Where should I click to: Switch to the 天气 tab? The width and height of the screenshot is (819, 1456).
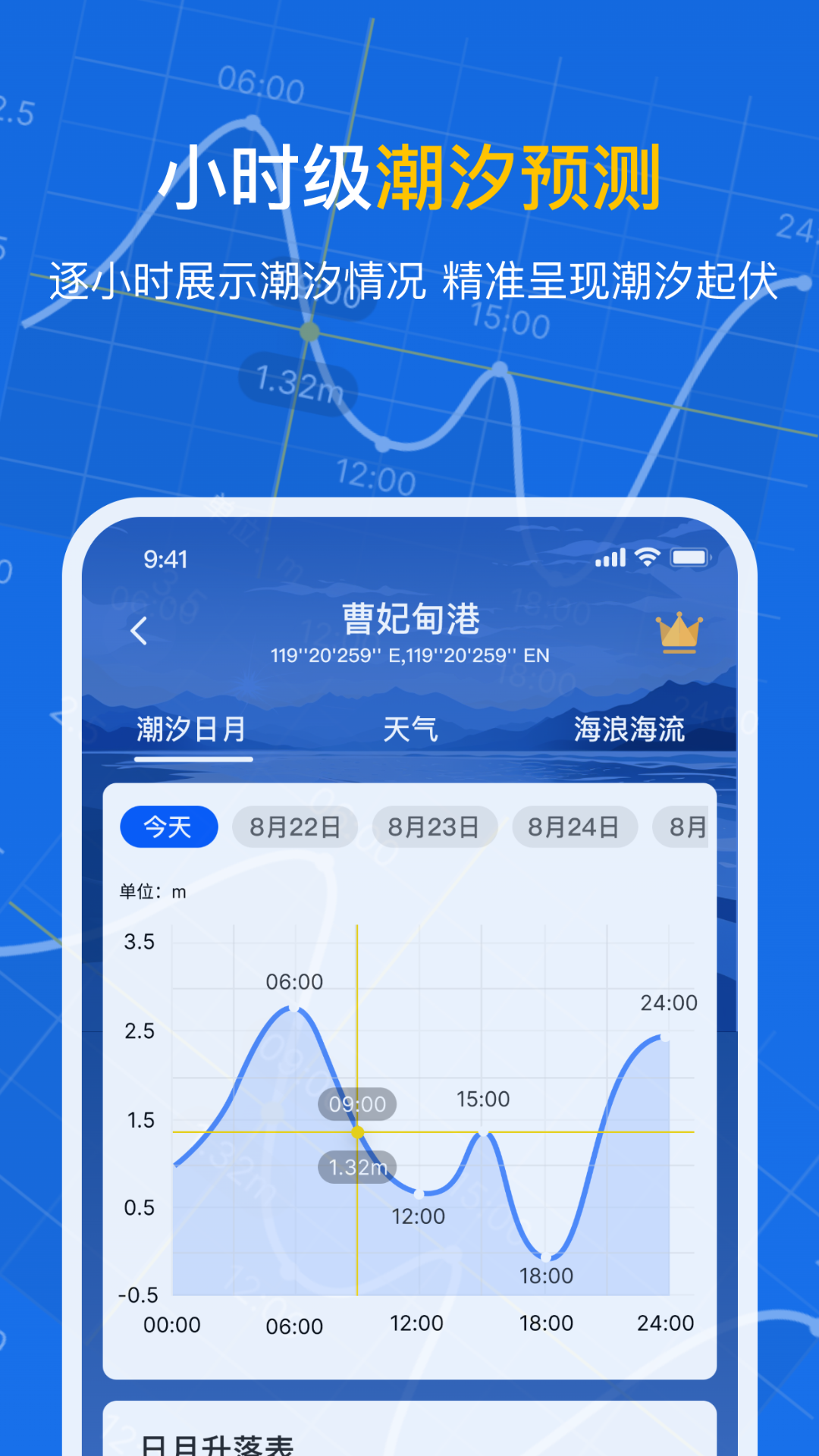pyautogui.click(x=412, y=730)
